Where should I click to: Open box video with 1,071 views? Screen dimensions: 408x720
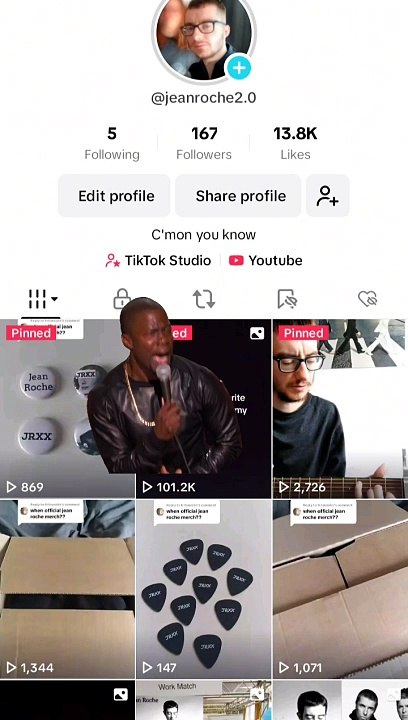340,589
